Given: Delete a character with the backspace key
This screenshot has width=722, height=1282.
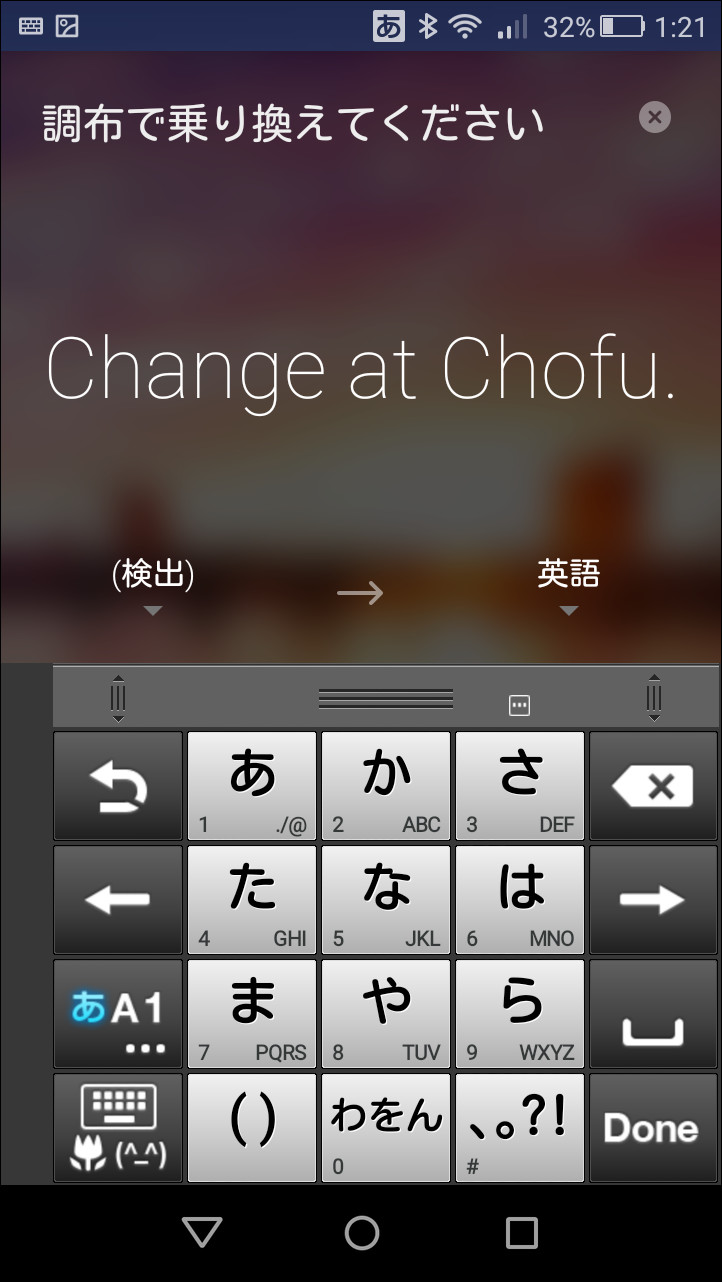Looking at the screenshot, I should pos(654,786).
